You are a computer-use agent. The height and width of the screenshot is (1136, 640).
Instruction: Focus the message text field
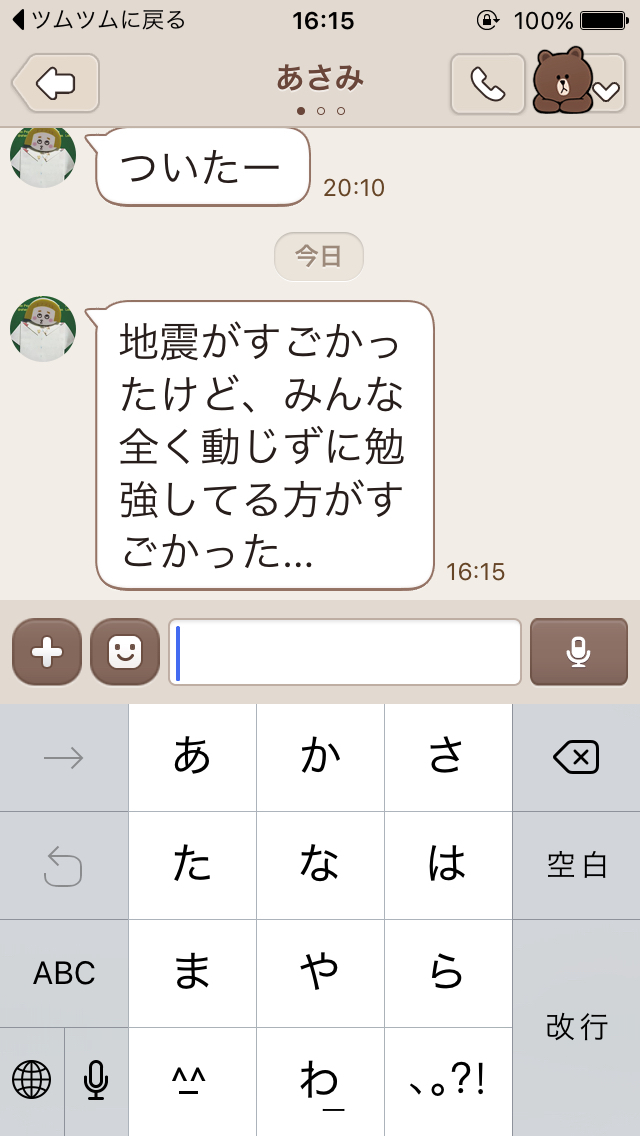(x=345, y=652)
